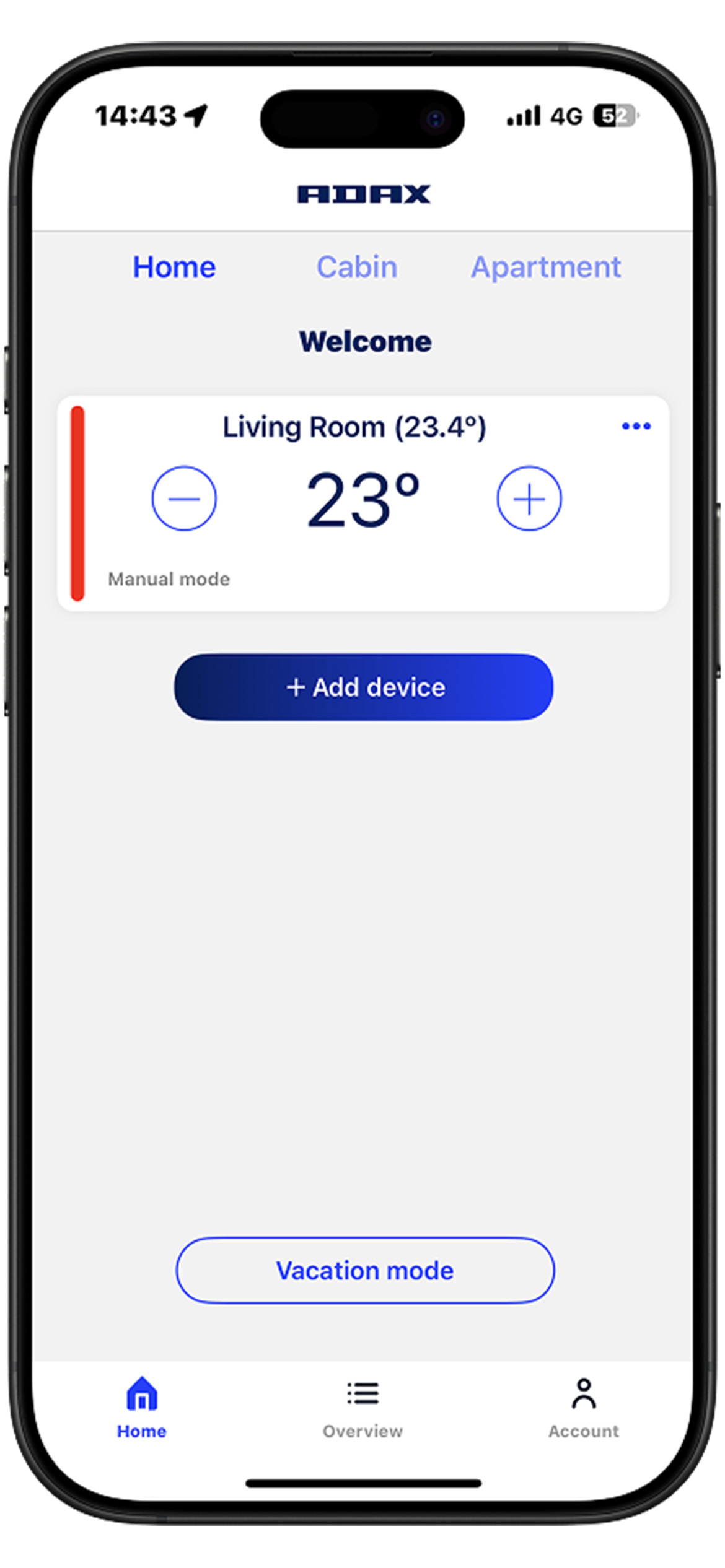
Task: Enable Vacation mode
Action: (x=365, y=1270)
